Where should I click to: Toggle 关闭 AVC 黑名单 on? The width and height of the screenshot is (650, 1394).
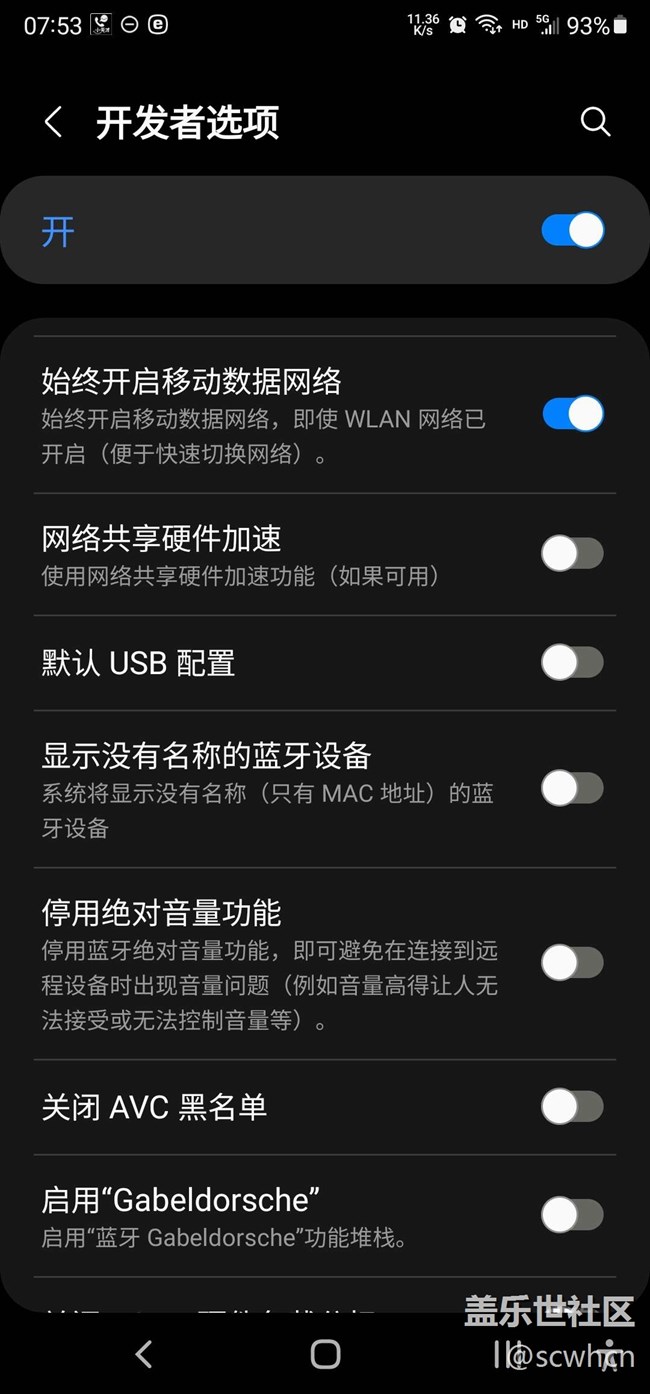pos(572,1106)
